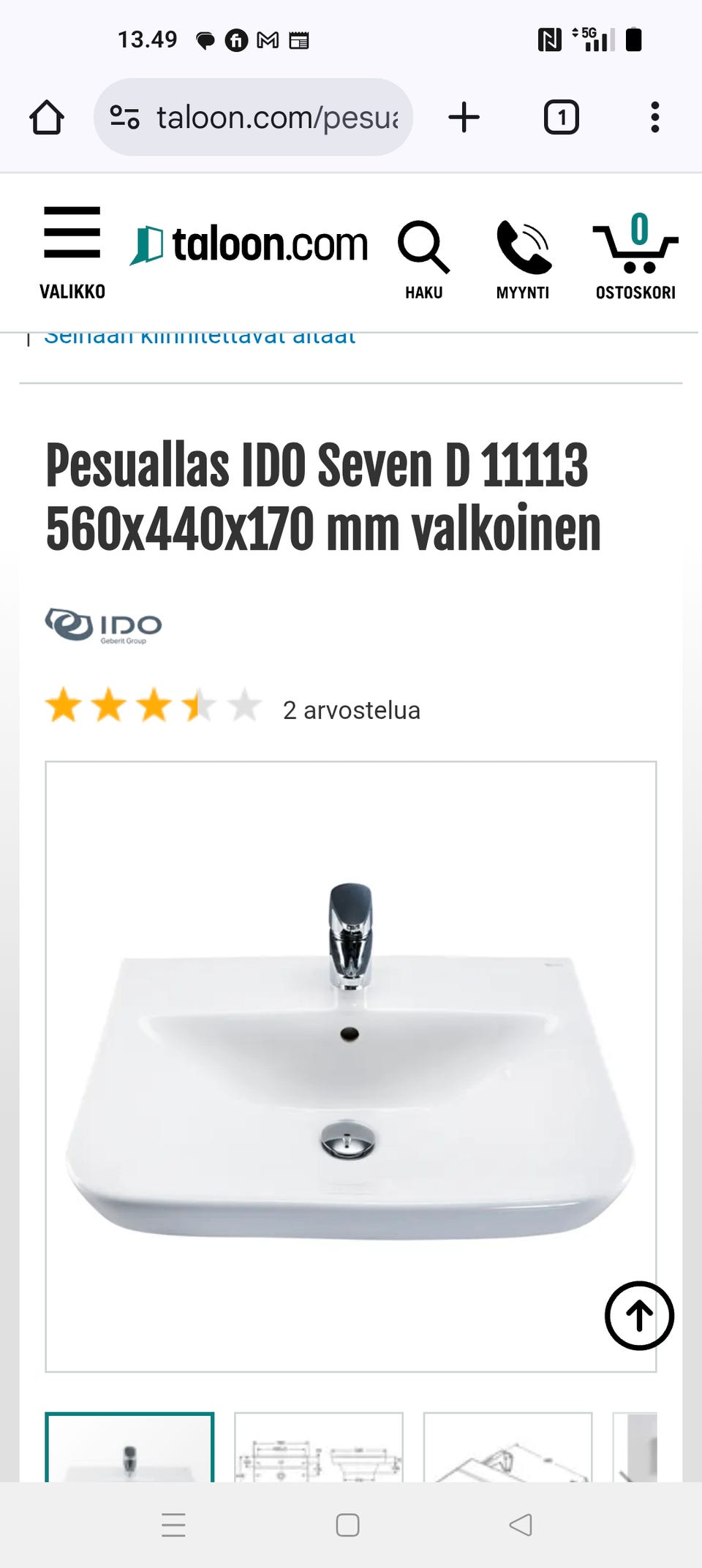Open the IDO brand logo link

pos(104,626)
